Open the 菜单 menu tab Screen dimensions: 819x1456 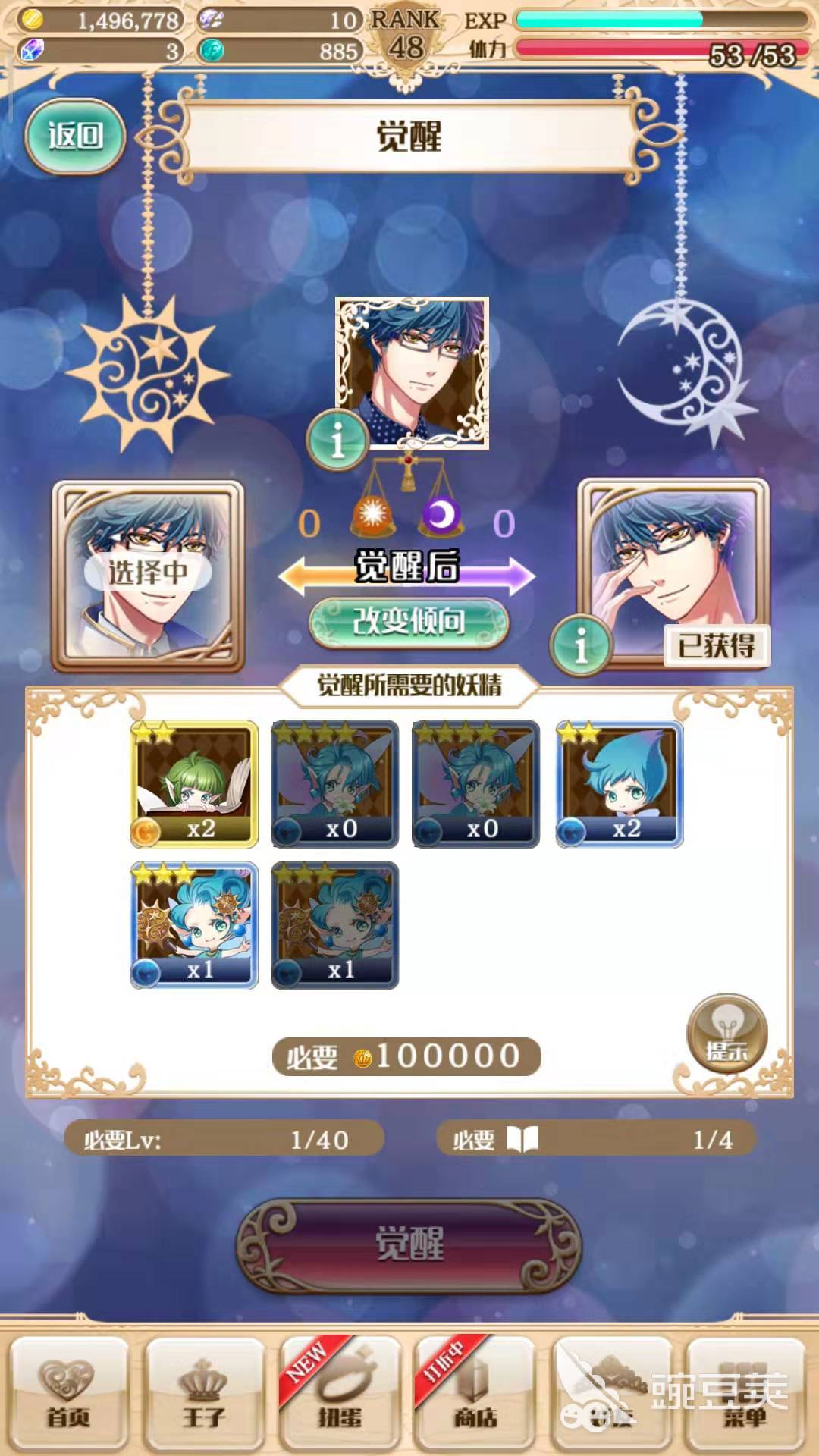coord(745,1394)
